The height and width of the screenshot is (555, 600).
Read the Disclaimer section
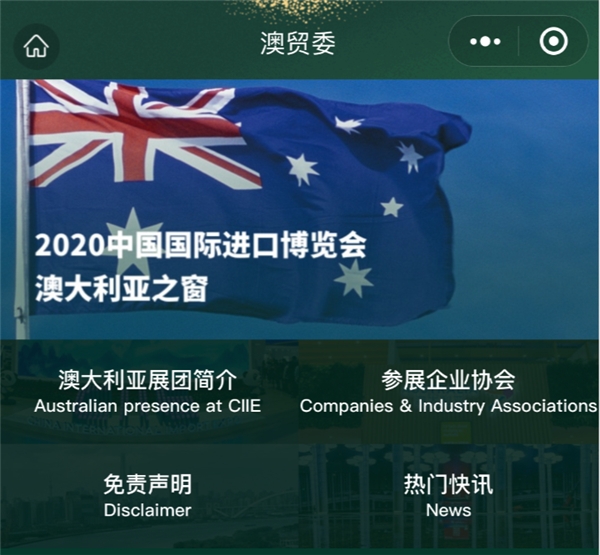coord(147,496)
